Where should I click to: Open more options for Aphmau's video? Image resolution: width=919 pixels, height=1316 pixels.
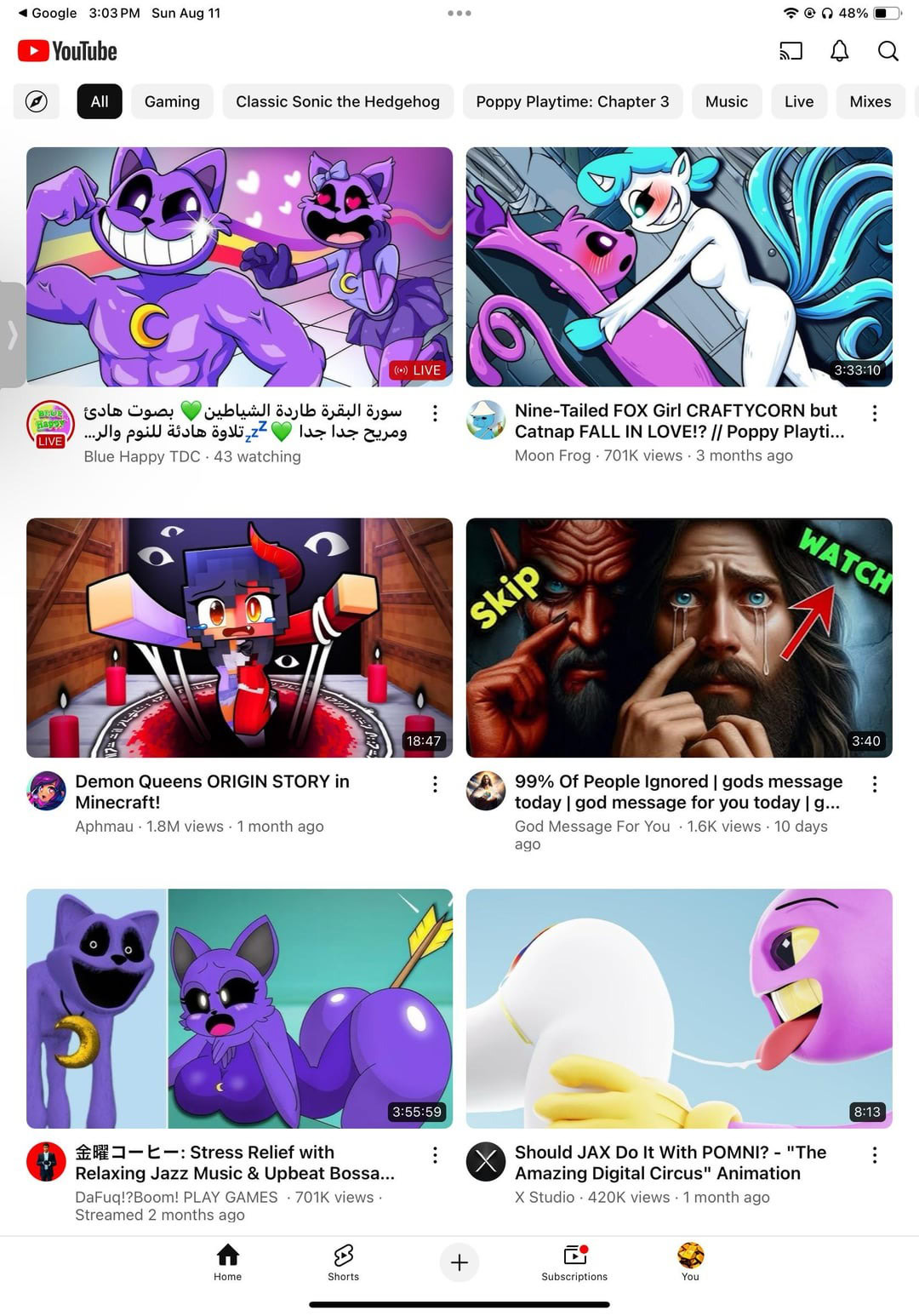point(435,784)
